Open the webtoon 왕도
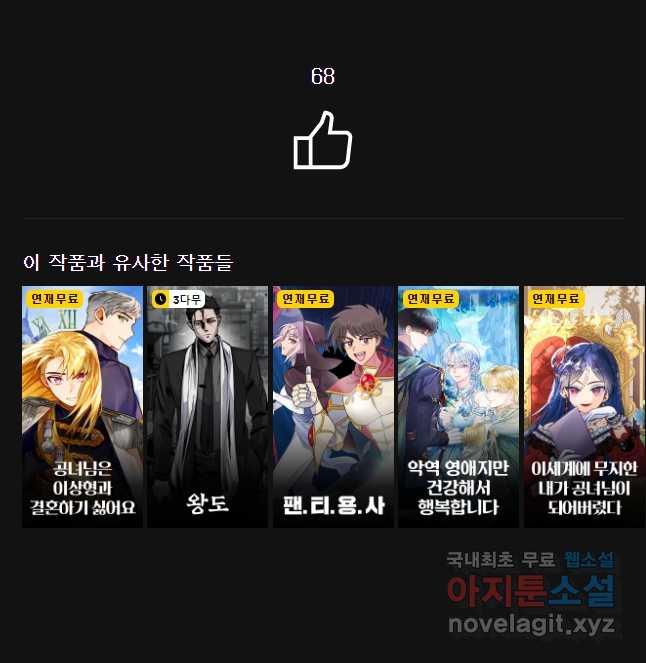 pyautogui.click(x=207, y=406)
